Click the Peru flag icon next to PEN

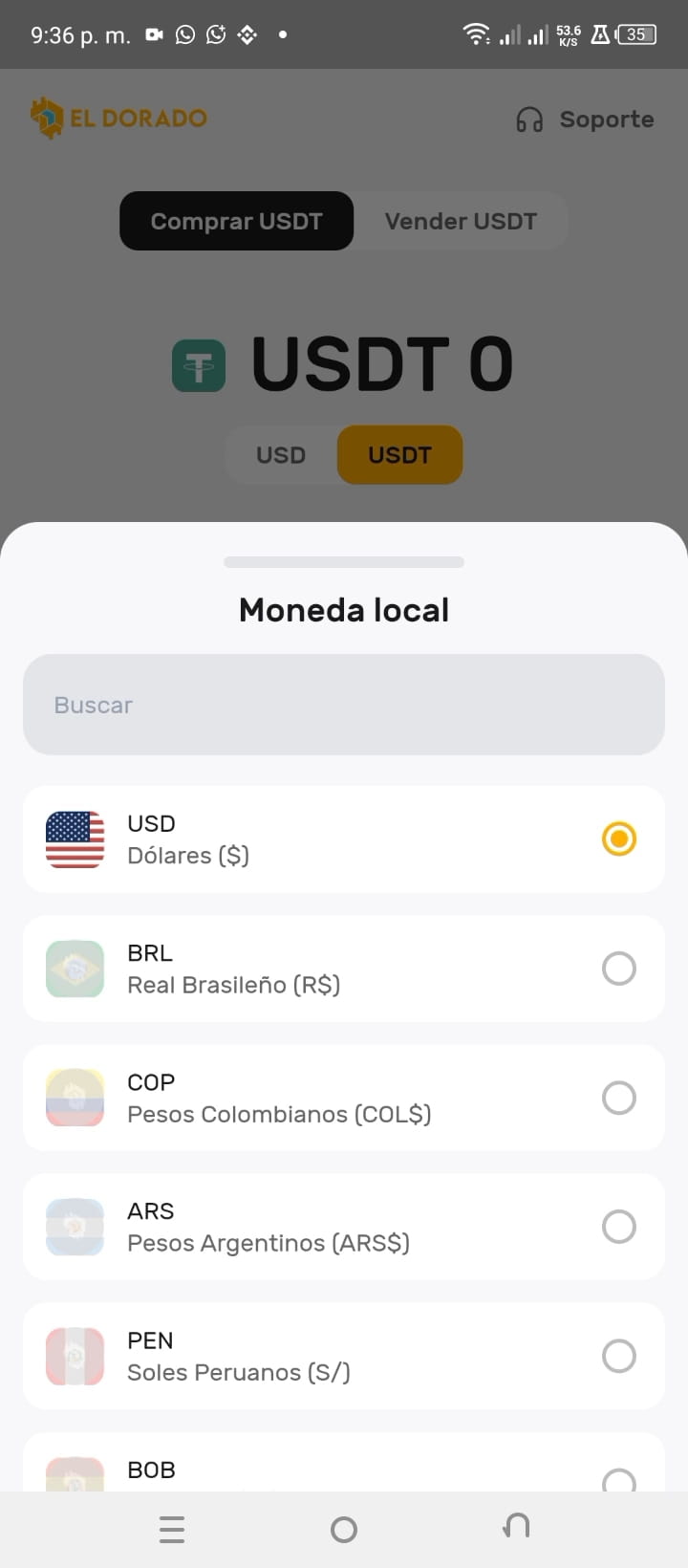click(75, 1355)
